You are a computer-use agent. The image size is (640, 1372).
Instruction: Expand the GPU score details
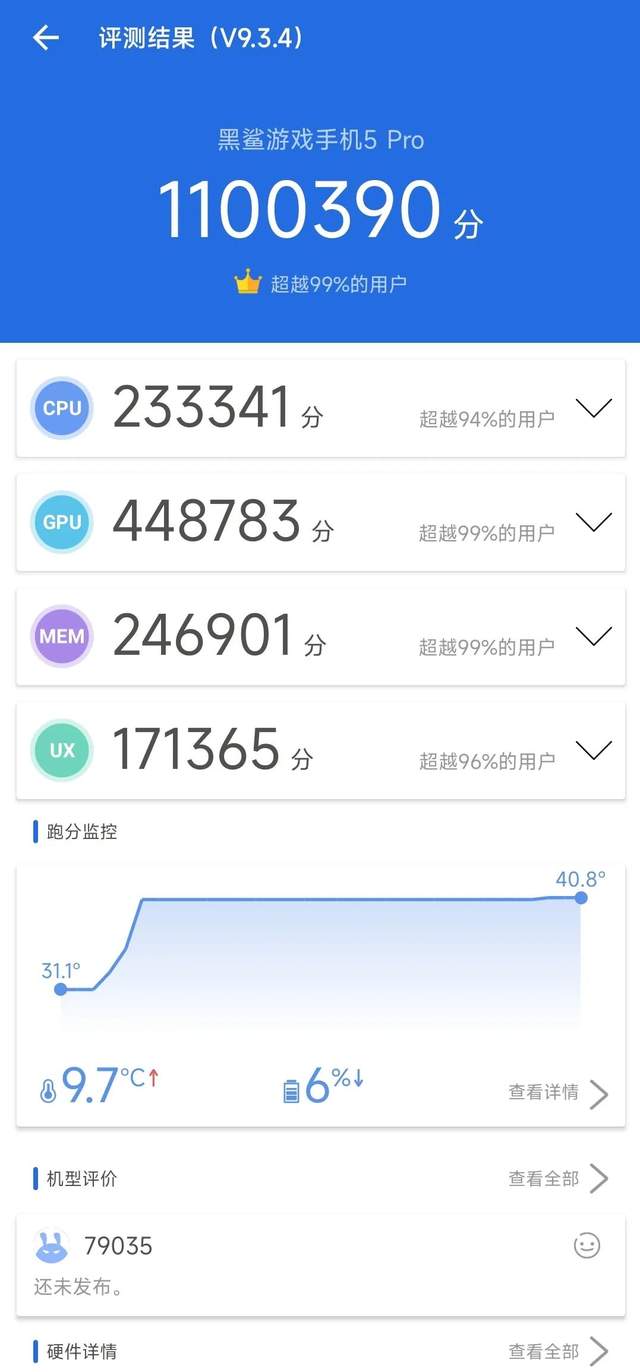coord(594,522)
